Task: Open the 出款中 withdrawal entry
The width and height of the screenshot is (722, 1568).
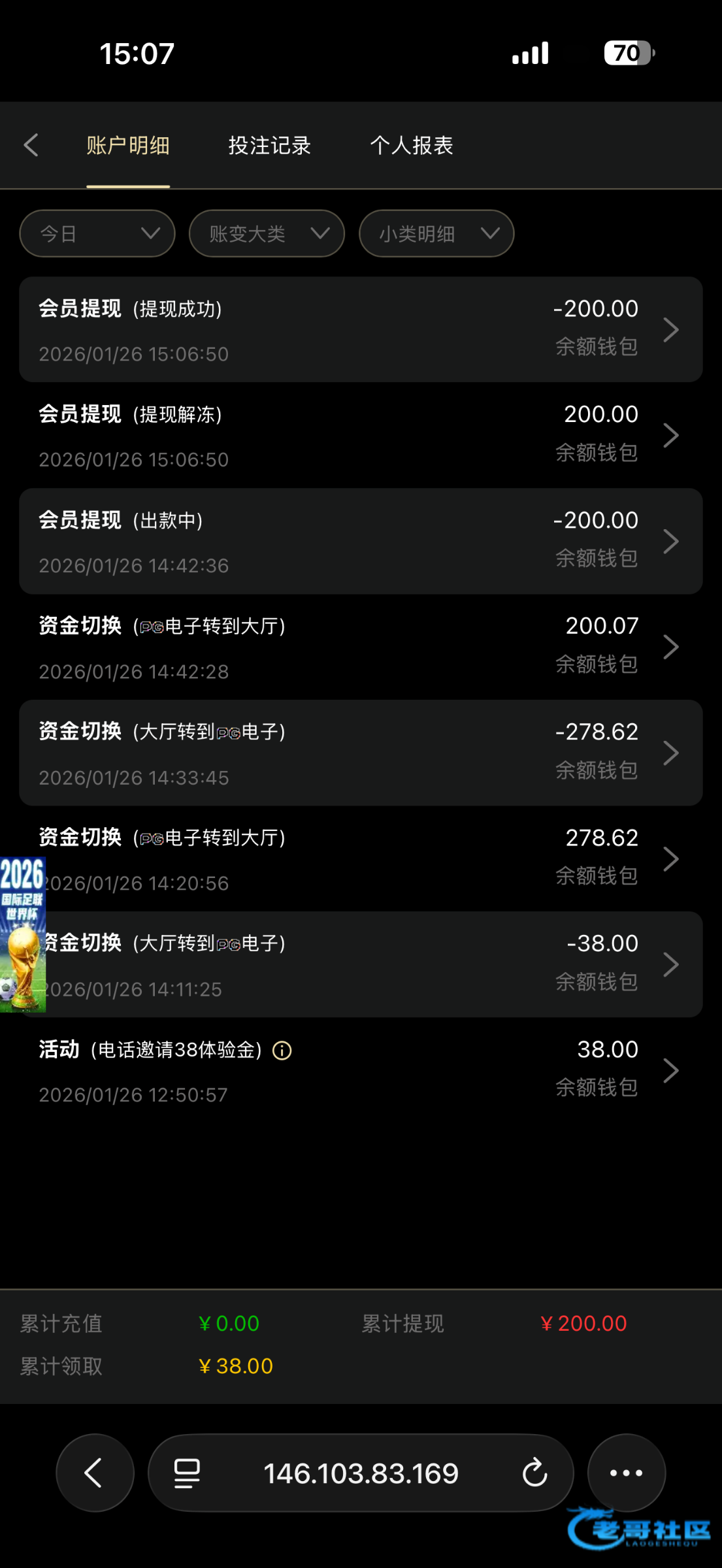Action: 361,541
